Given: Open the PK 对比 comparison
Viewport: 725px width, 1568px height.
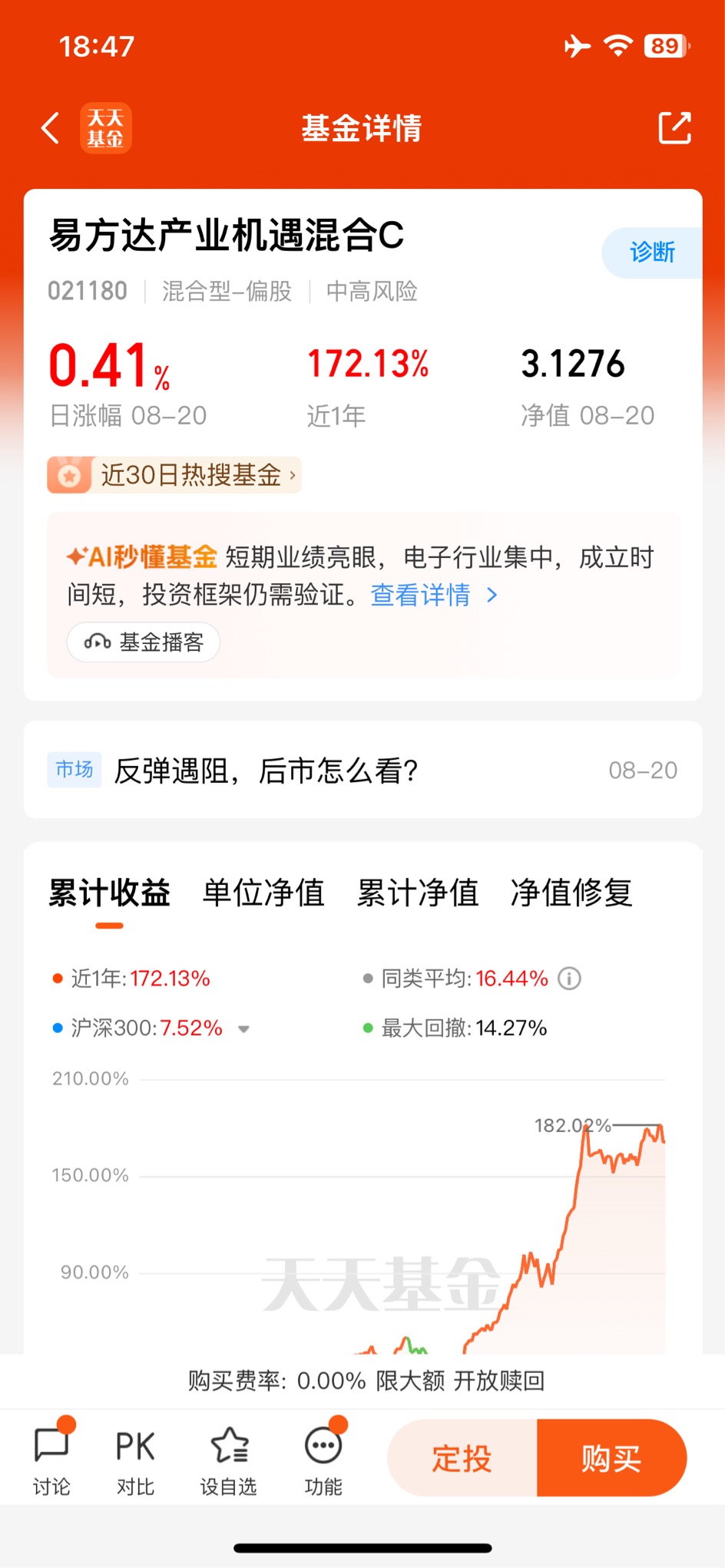Looking at the screenshot, I should click(135, 1458).
